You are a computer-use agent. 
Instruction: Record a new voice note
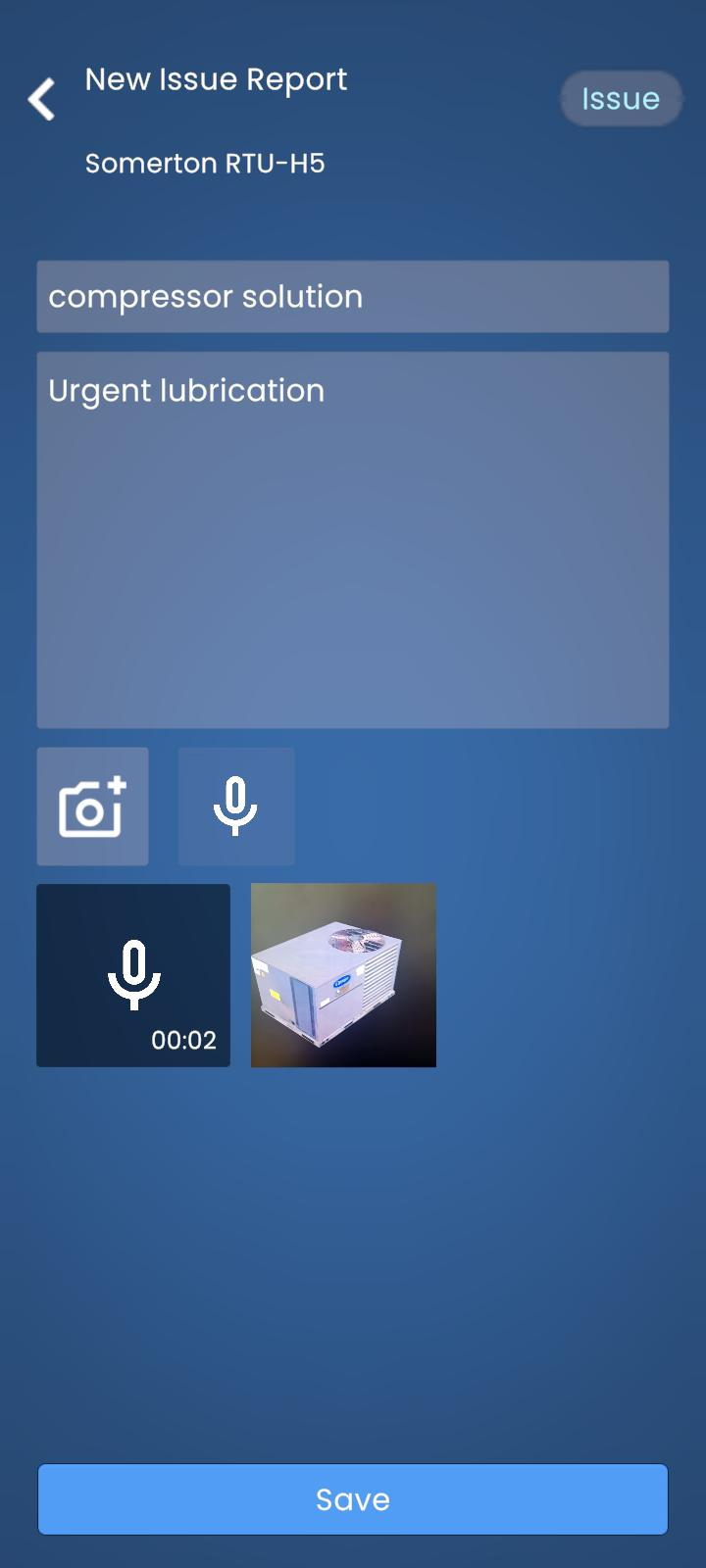coord(235,807)
